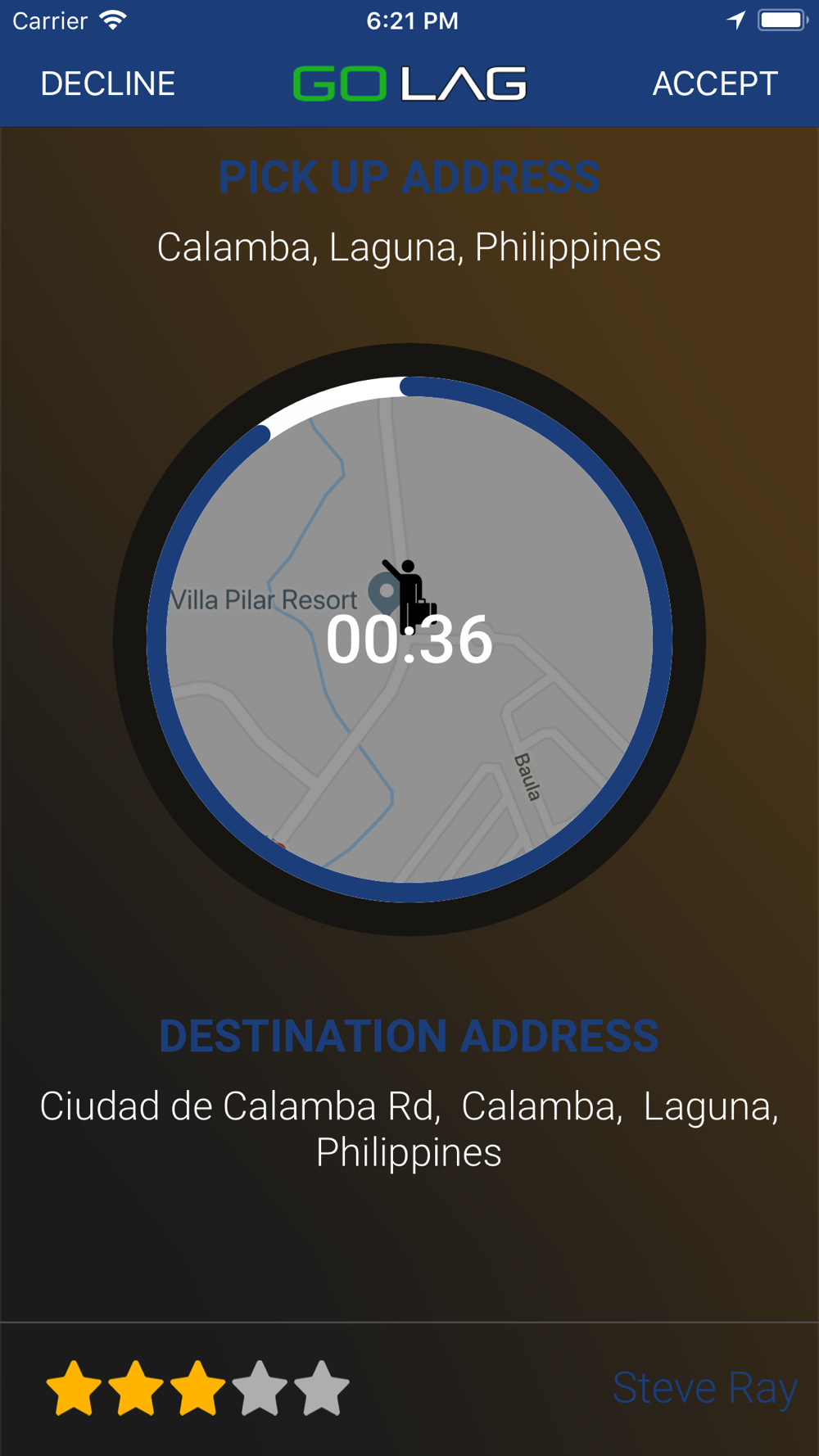Accept the ride request

[715, 84]
